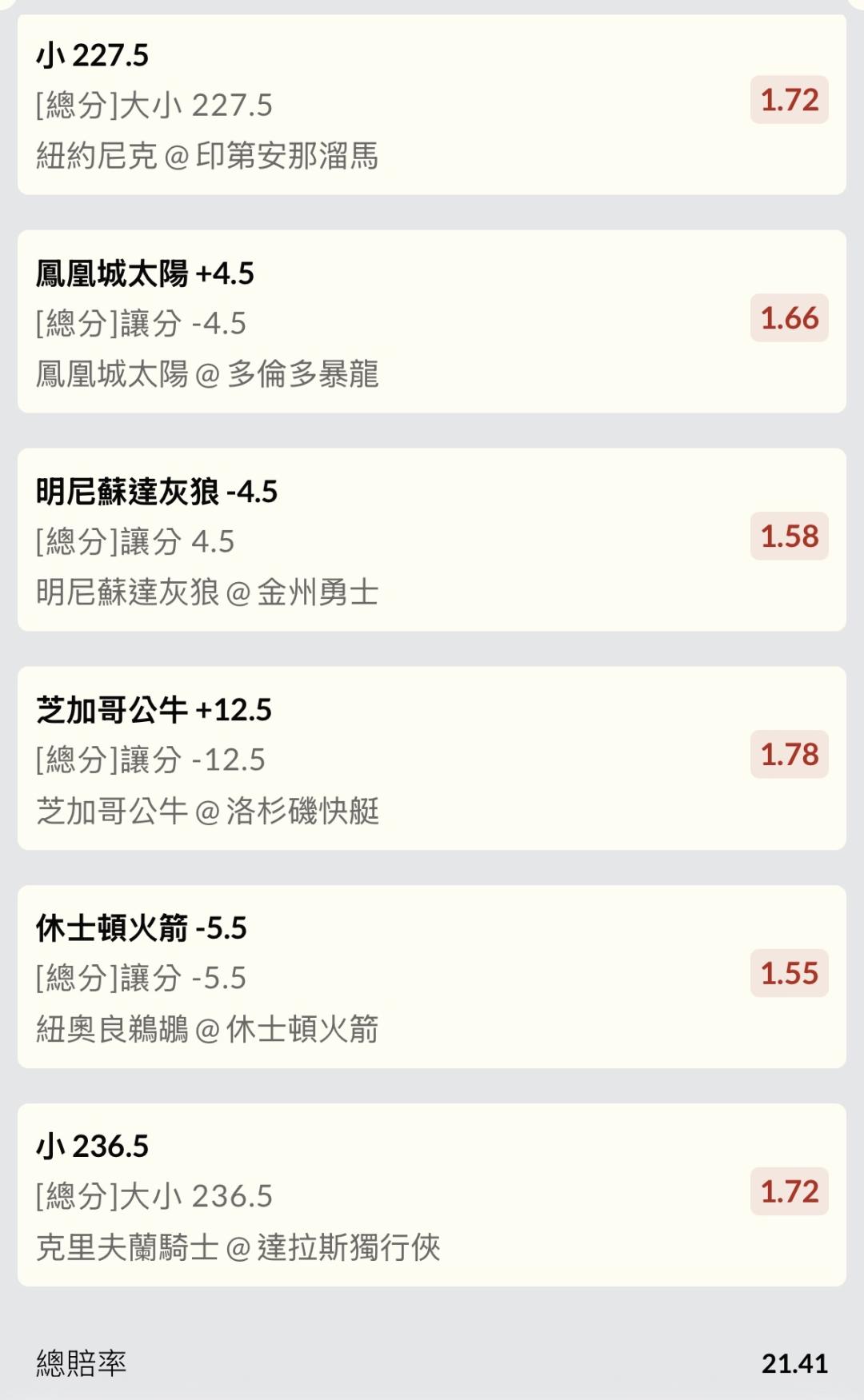This screenshot has height=1400, width=864.
Task: Select the 小 236.5 克里夫蘭騎士 bet card
Action: click(x=432, y=1195)
